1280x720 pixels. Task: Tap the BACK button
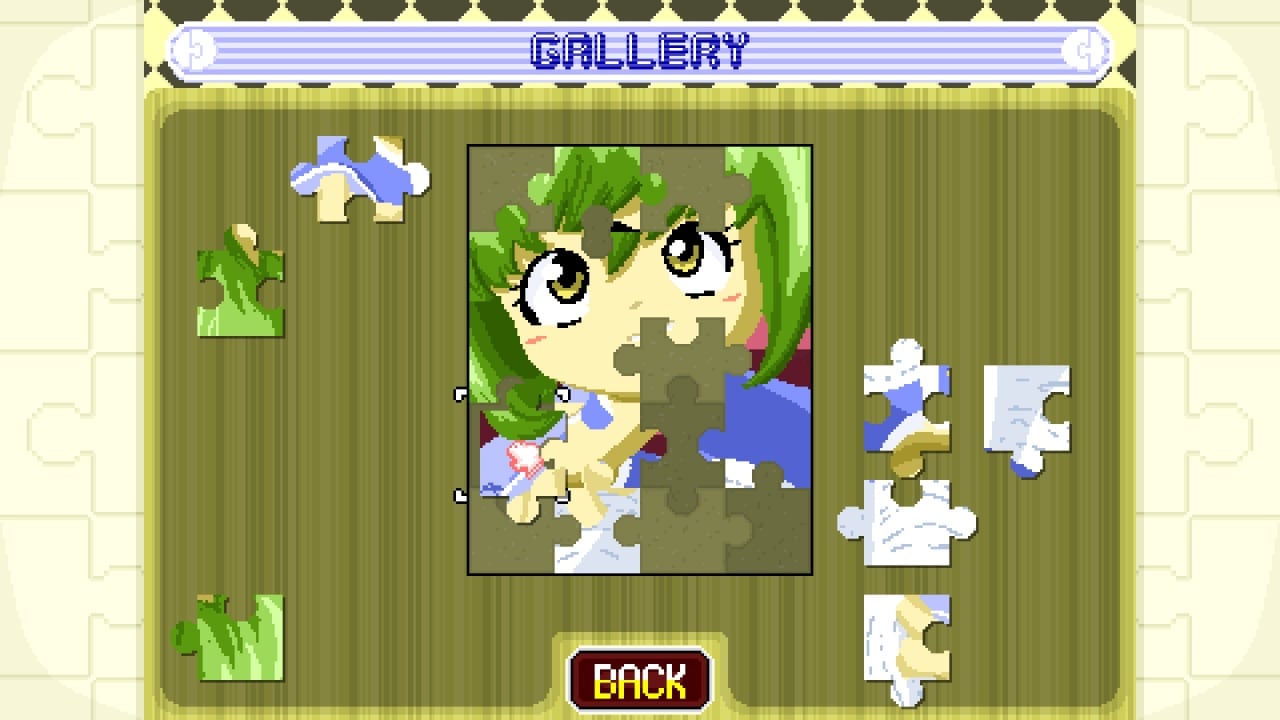click(640, 681)
